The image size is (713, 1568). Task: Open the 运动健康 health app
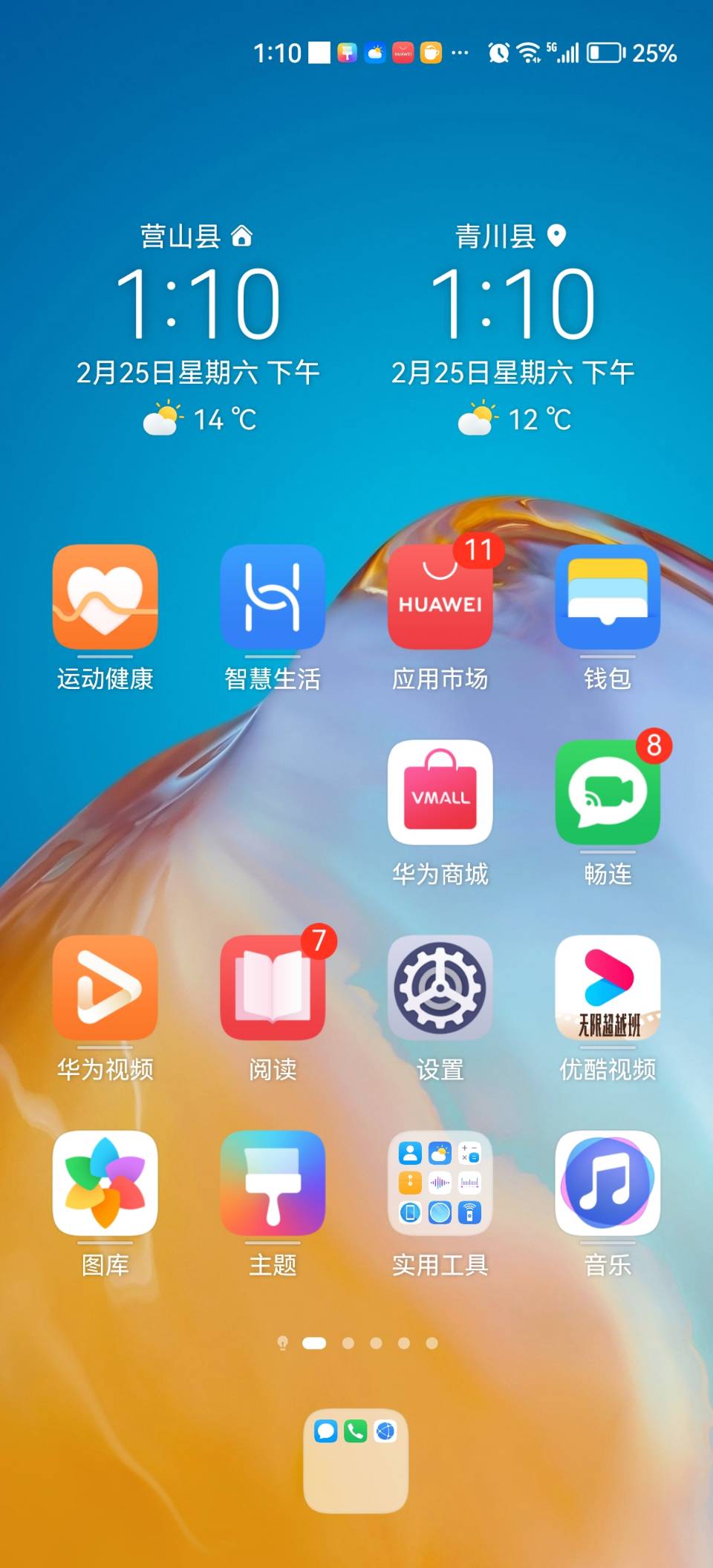[105, 597]
